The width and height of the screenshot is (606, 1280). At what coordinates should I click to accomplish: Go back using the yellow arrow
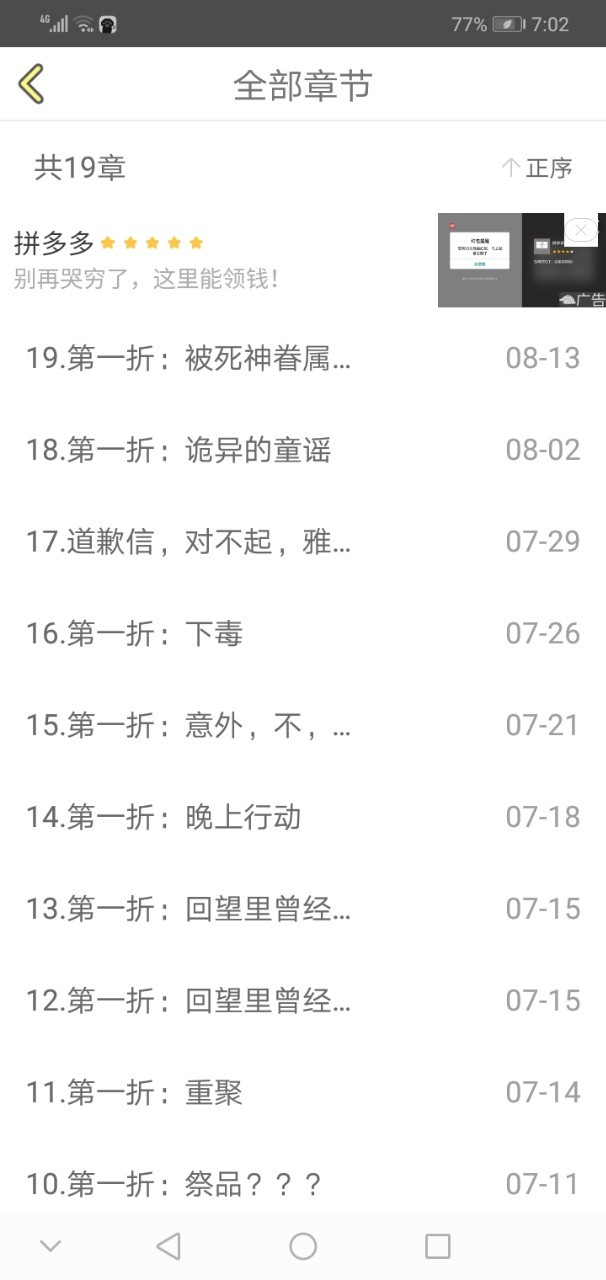pyautogui.click(x=32, y=84)
